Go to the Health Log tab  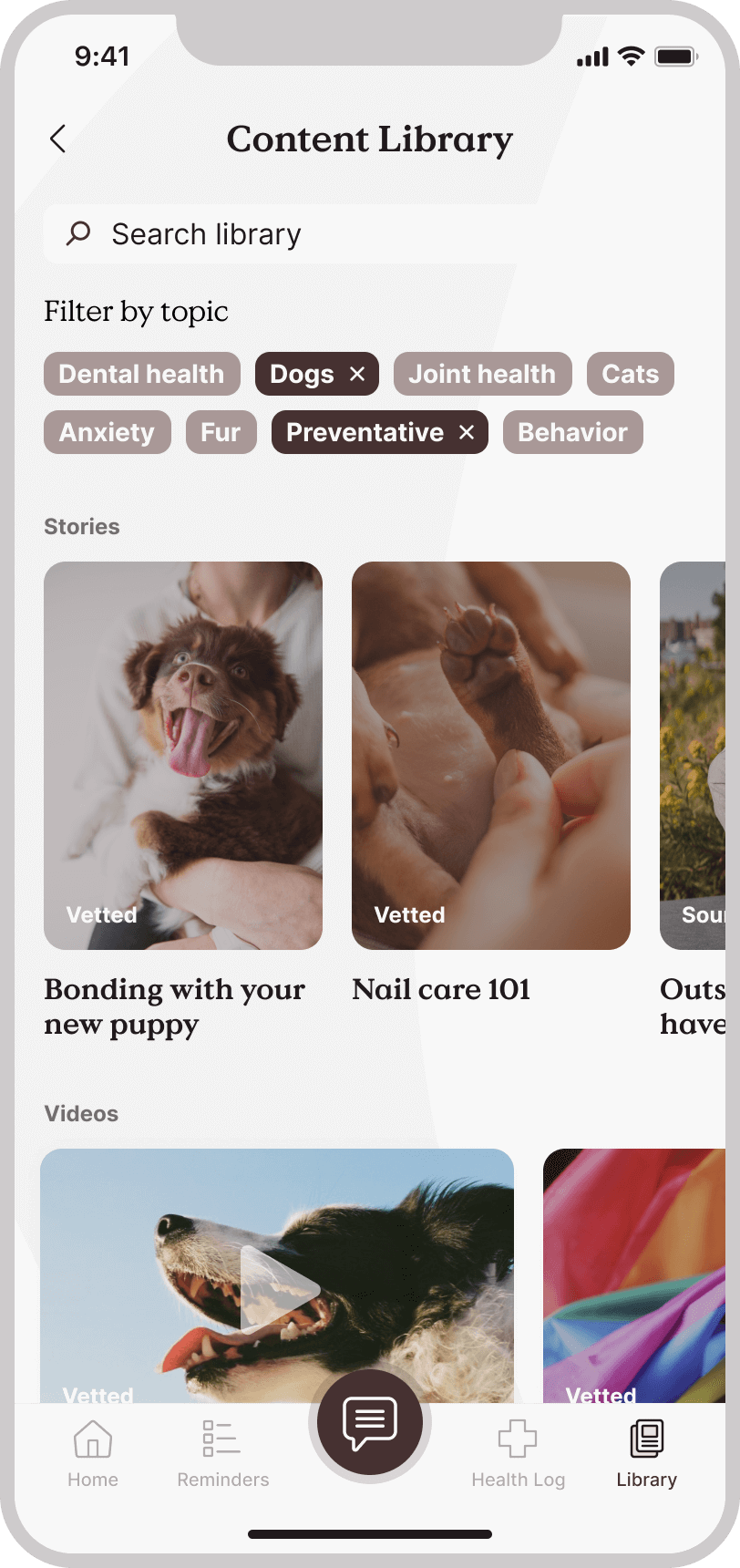518,1453
